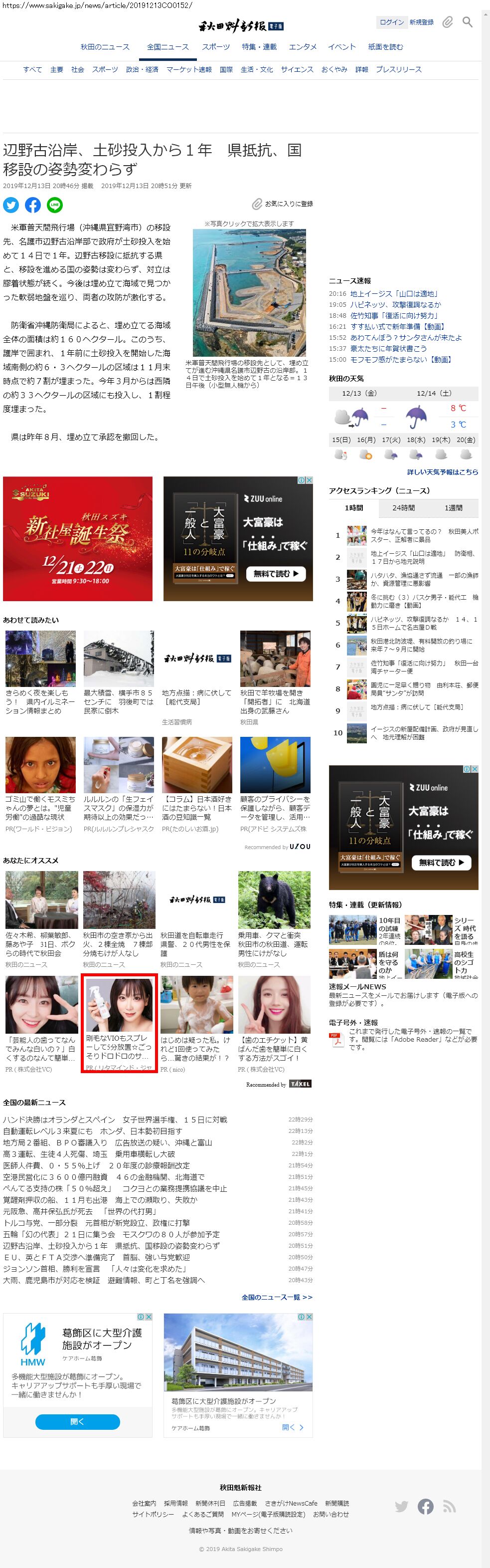This screenshot has height=1568, width=490.
Task: Open the マーケット速報 sub-category
Action: point(189,69)
